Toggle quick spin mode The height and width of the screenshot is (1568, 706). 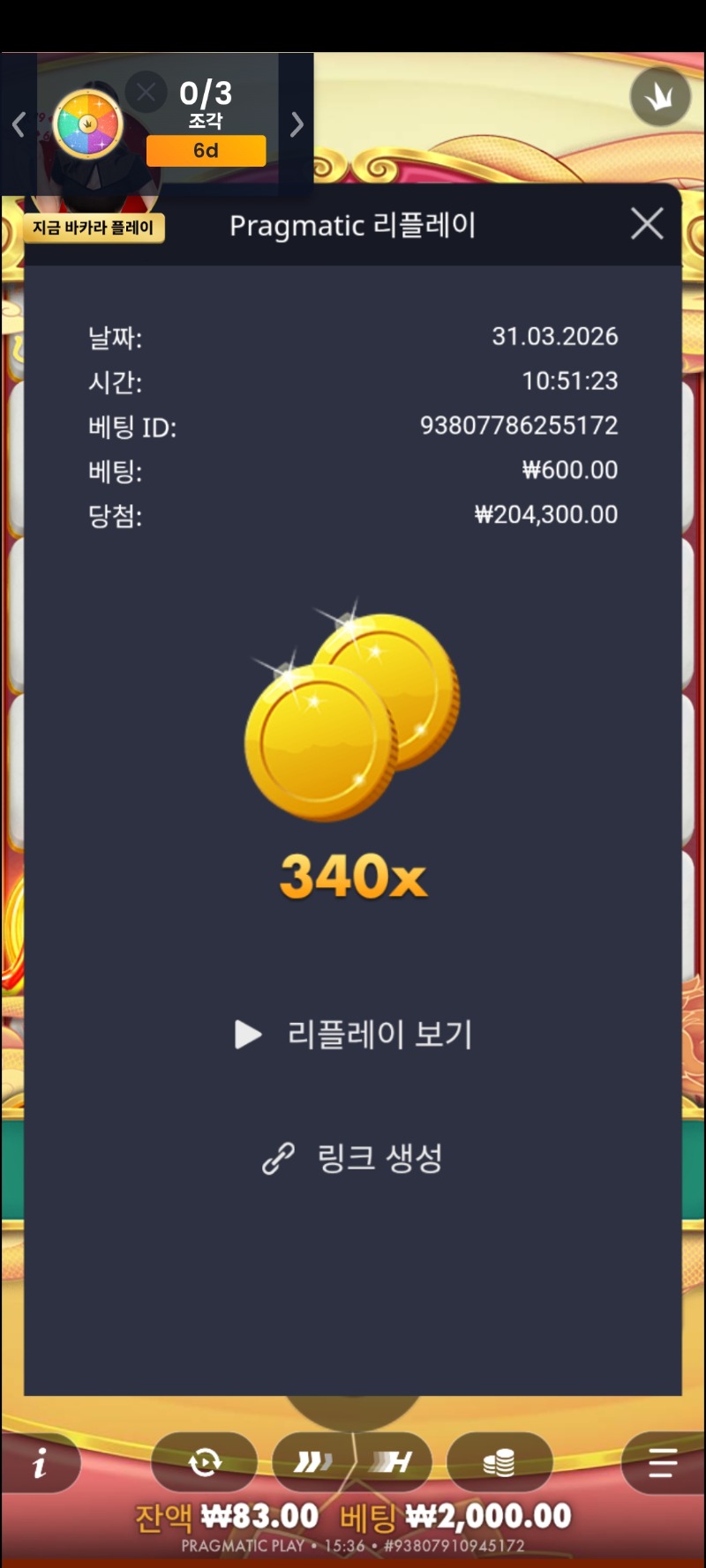click(314, 1463)
